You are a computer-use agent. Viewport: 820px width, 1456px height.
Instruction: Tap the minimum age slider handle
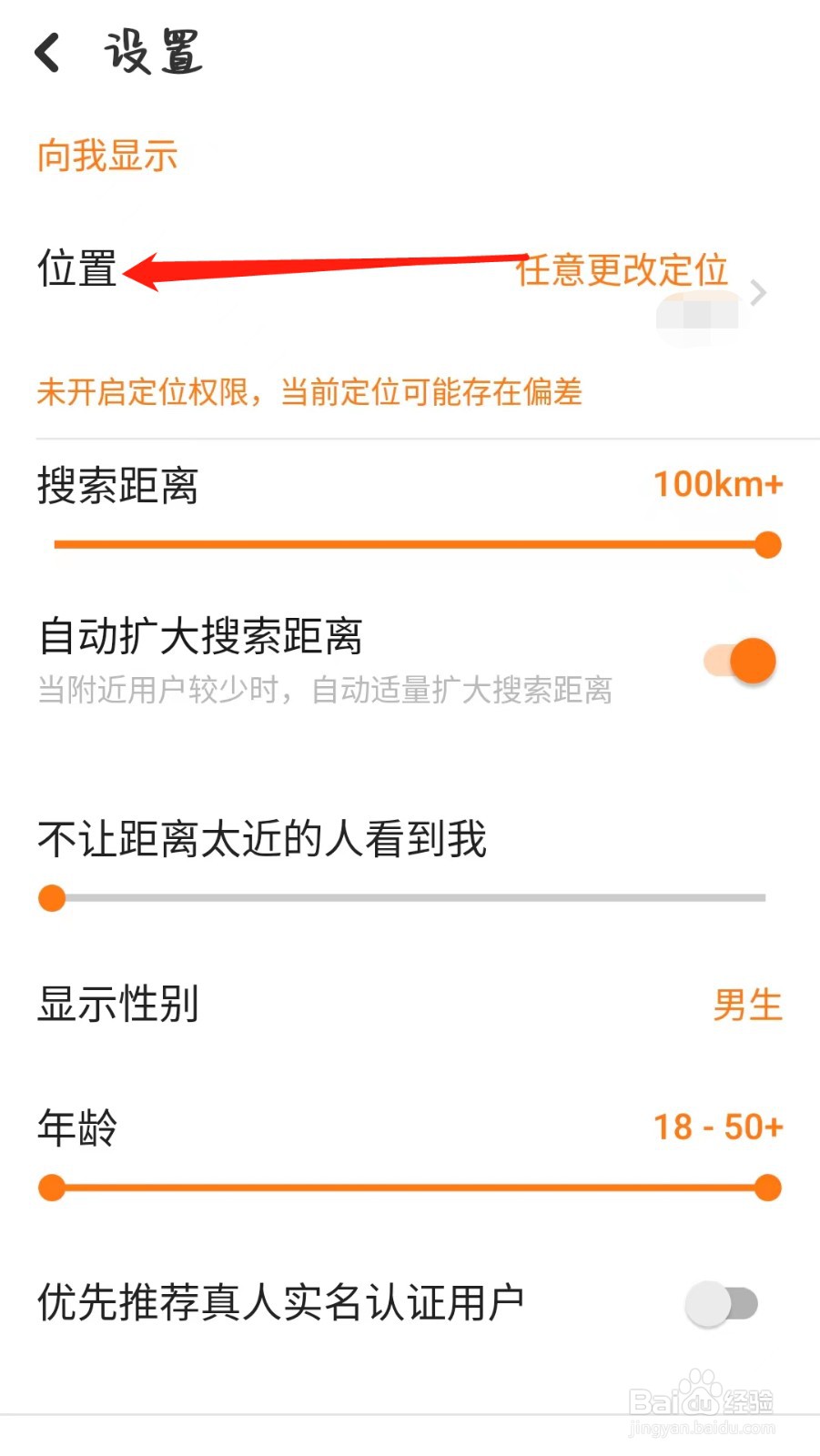point(52,1188)
